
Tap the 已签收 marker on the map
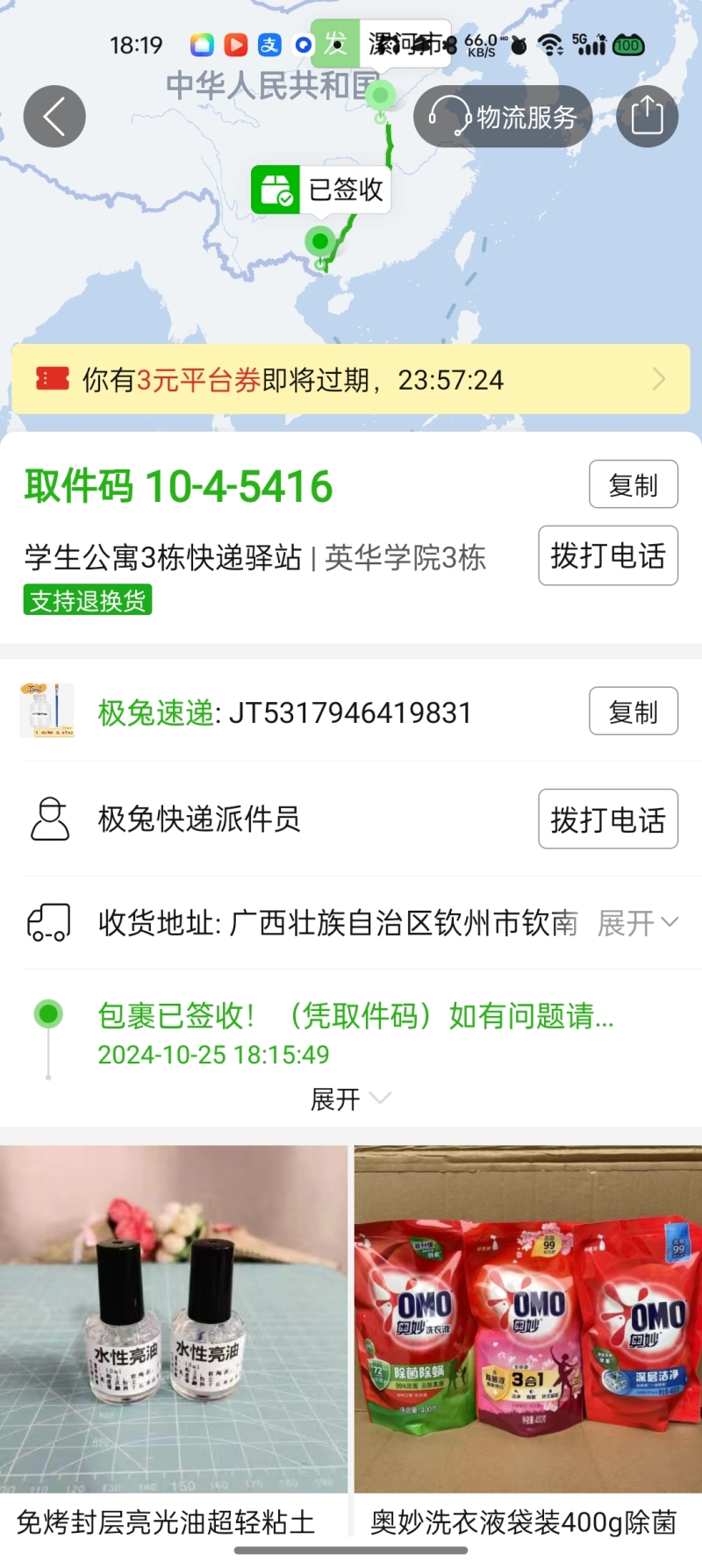(x=321, y=190)
